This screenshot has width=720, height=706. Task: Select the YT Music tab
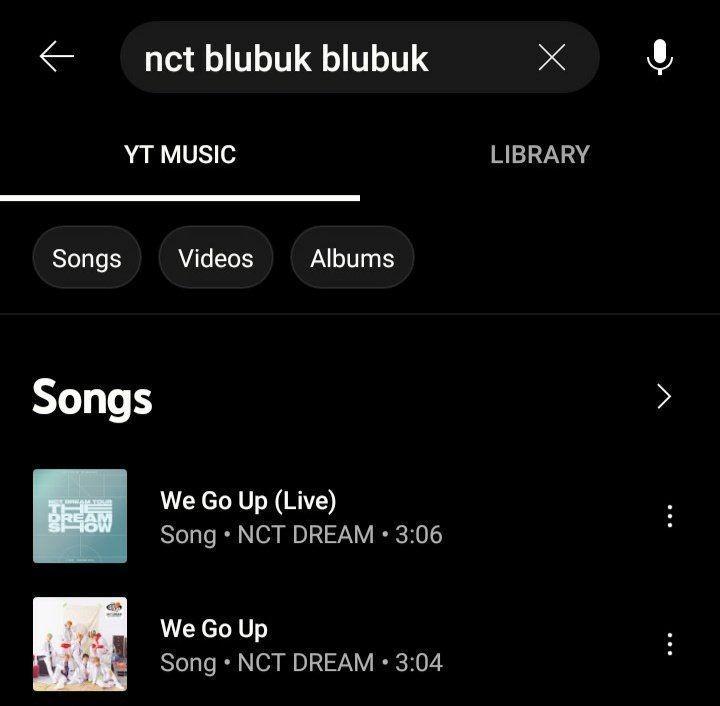(x=180, y=155)
